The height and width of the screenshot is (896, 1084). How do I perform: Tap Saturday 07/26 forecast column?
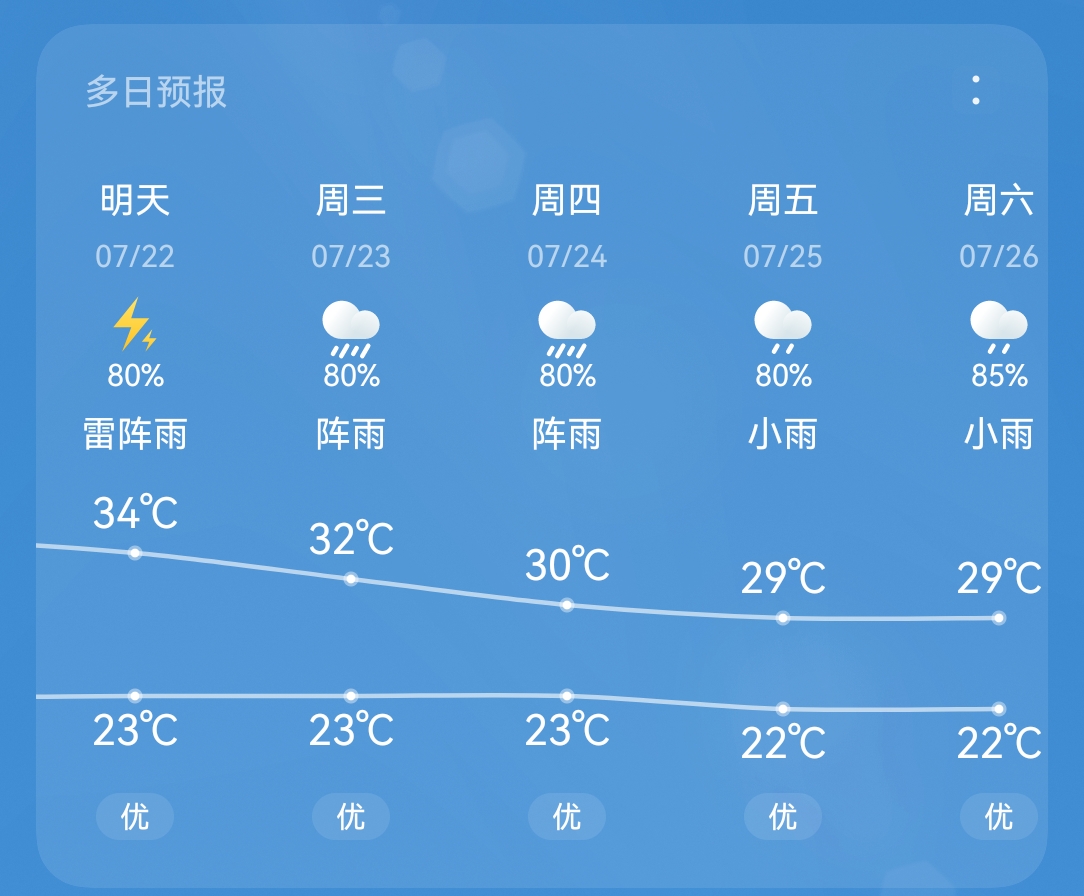[999, 330]
